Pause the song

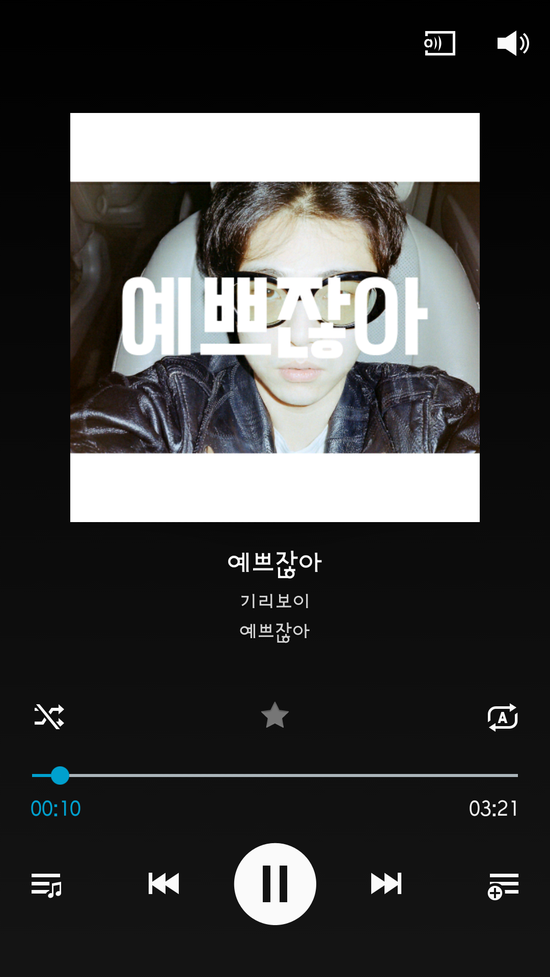coord(275,884)
